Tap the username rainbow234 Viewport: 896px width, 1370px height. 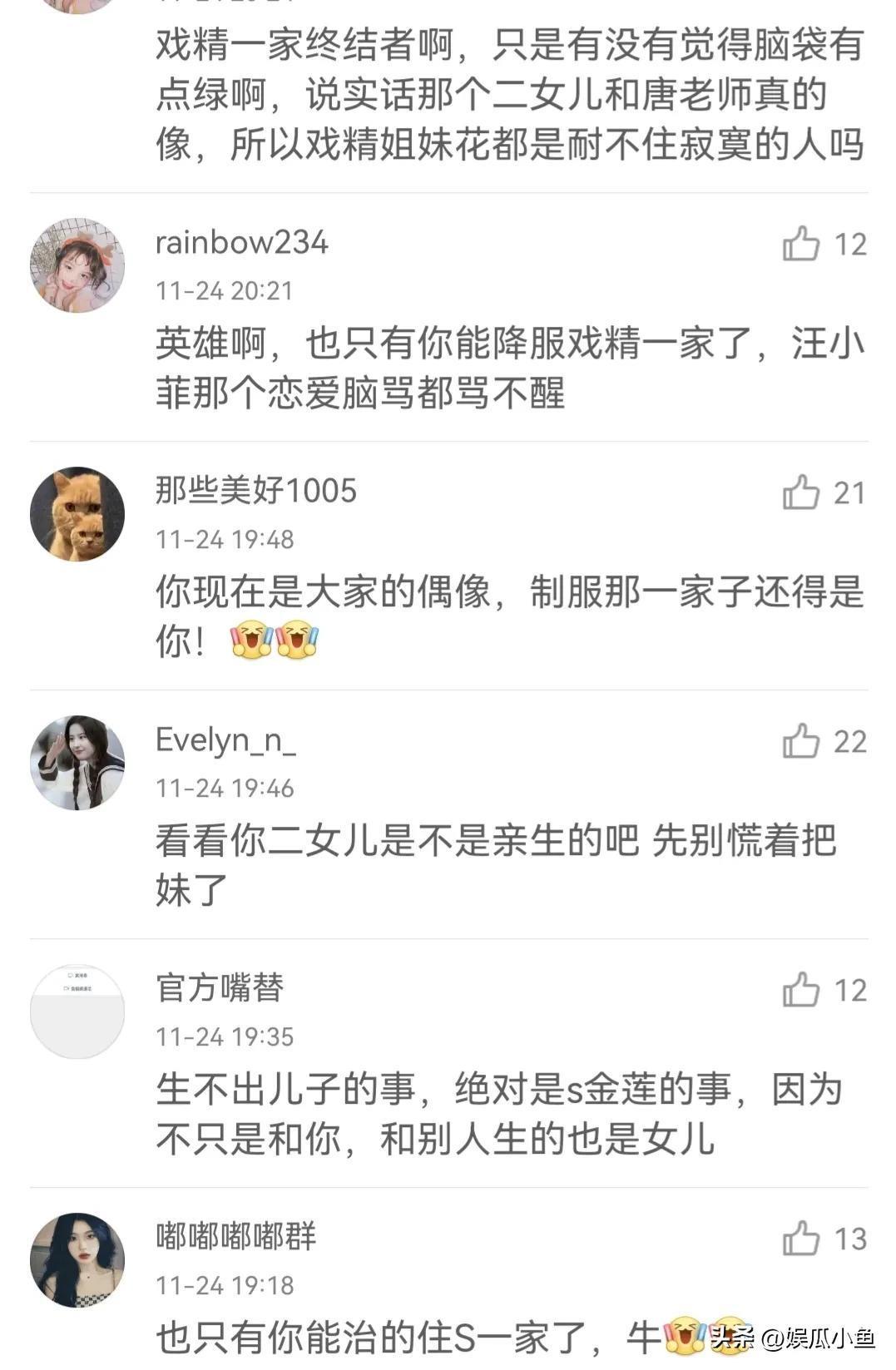click(241, 243)
